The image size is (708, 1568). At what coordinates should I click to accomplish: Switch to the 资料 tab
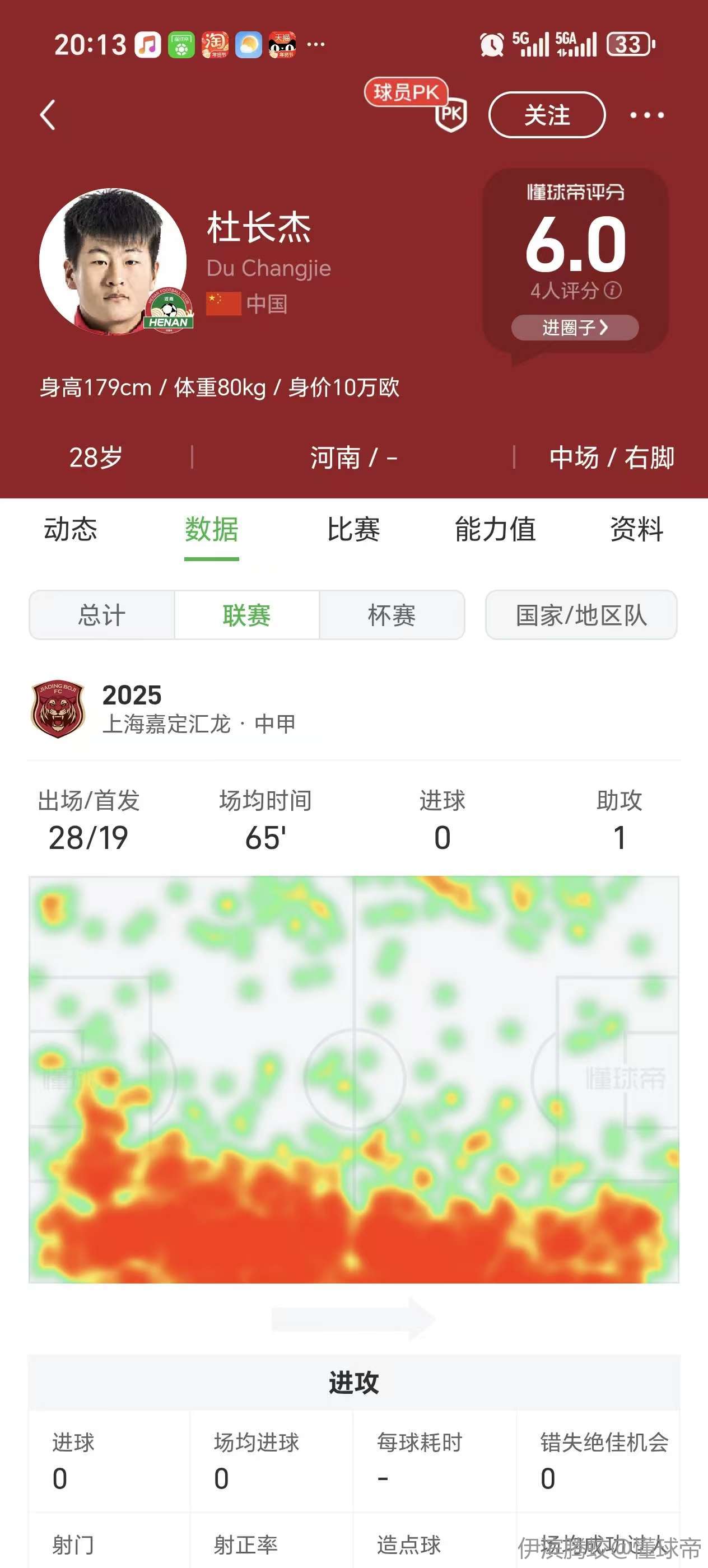click(x=636, y=529)
